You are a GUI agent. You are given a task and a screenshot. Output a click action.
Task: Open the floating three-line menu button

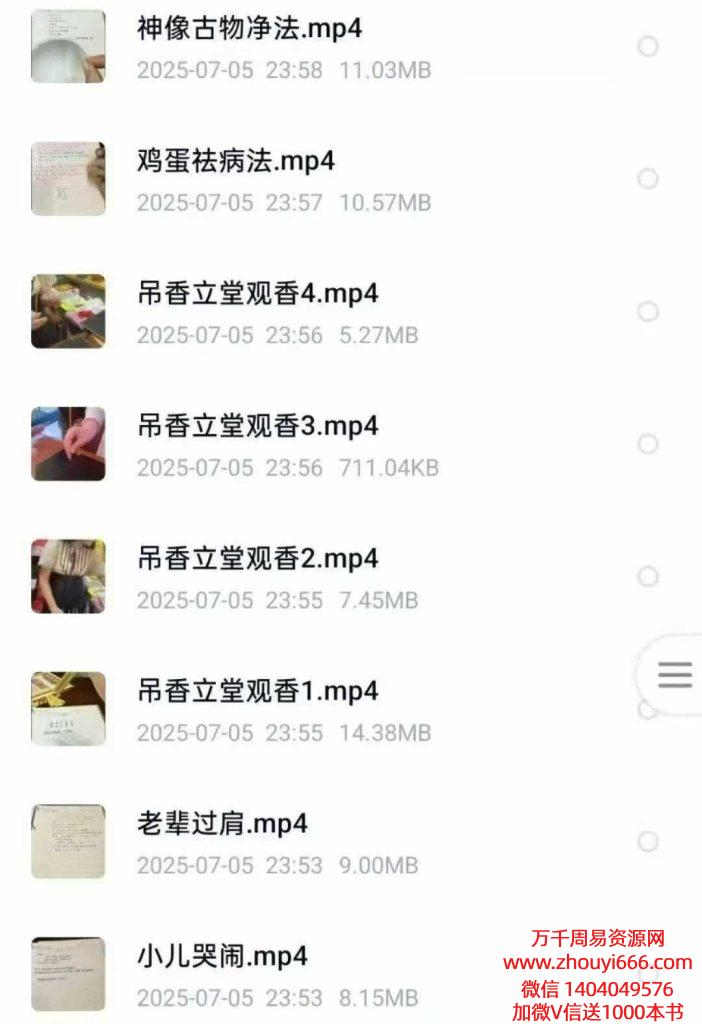(x=675, y=675)
